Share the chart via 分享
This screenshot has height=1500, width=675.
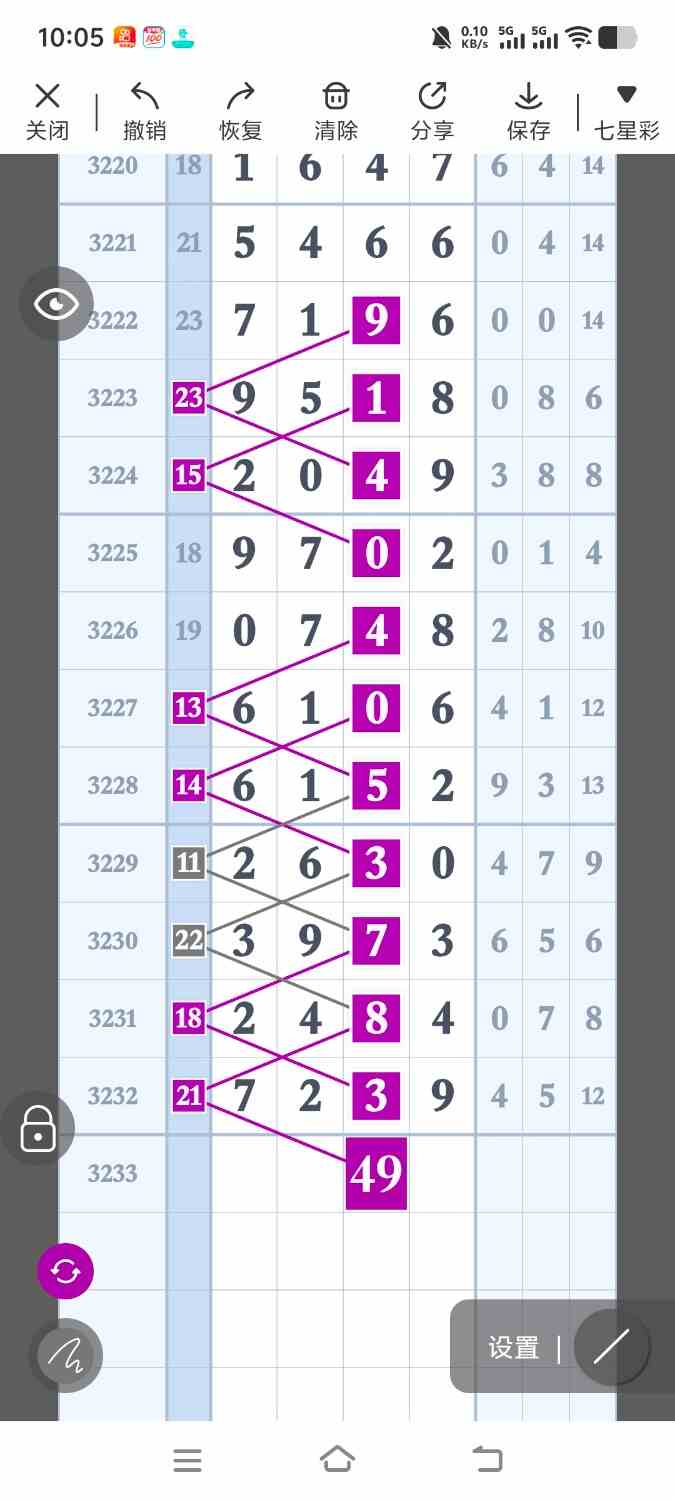432,111
